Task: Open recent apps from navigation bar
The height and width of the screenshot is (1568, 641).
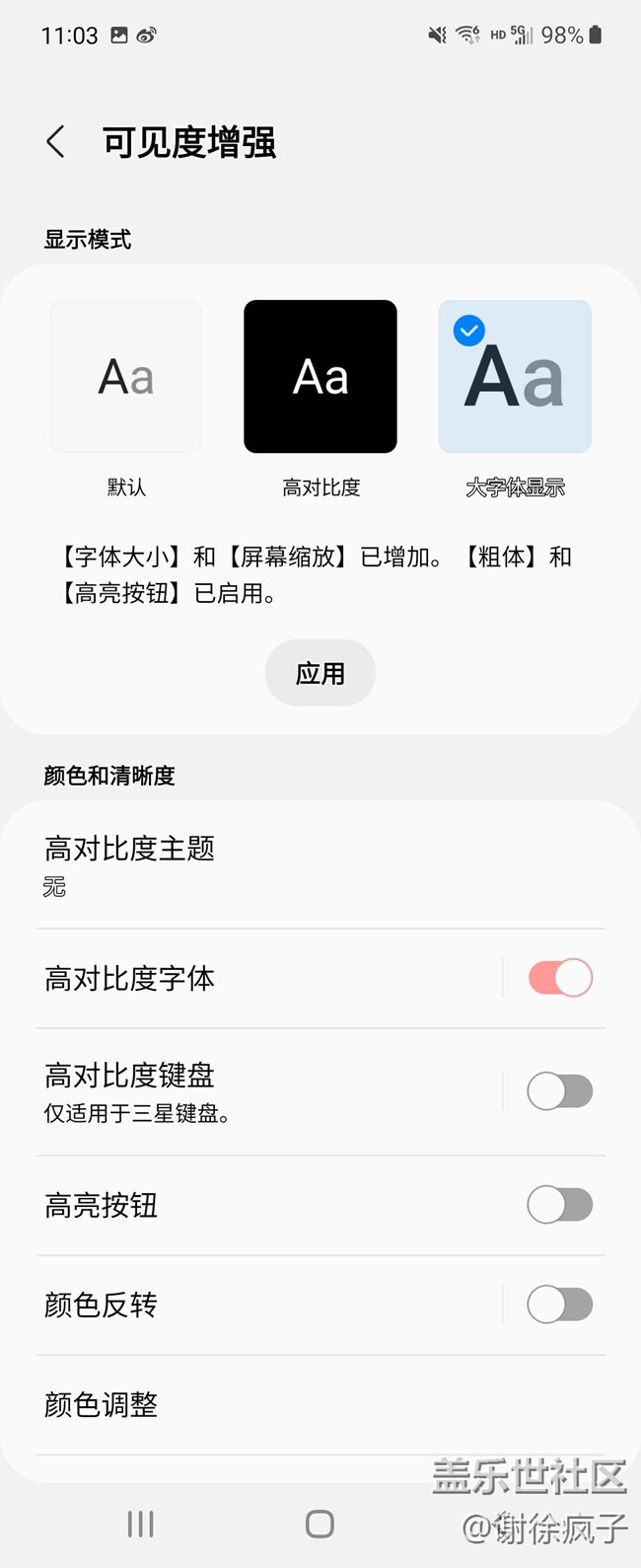Action: pos(141,1525)
